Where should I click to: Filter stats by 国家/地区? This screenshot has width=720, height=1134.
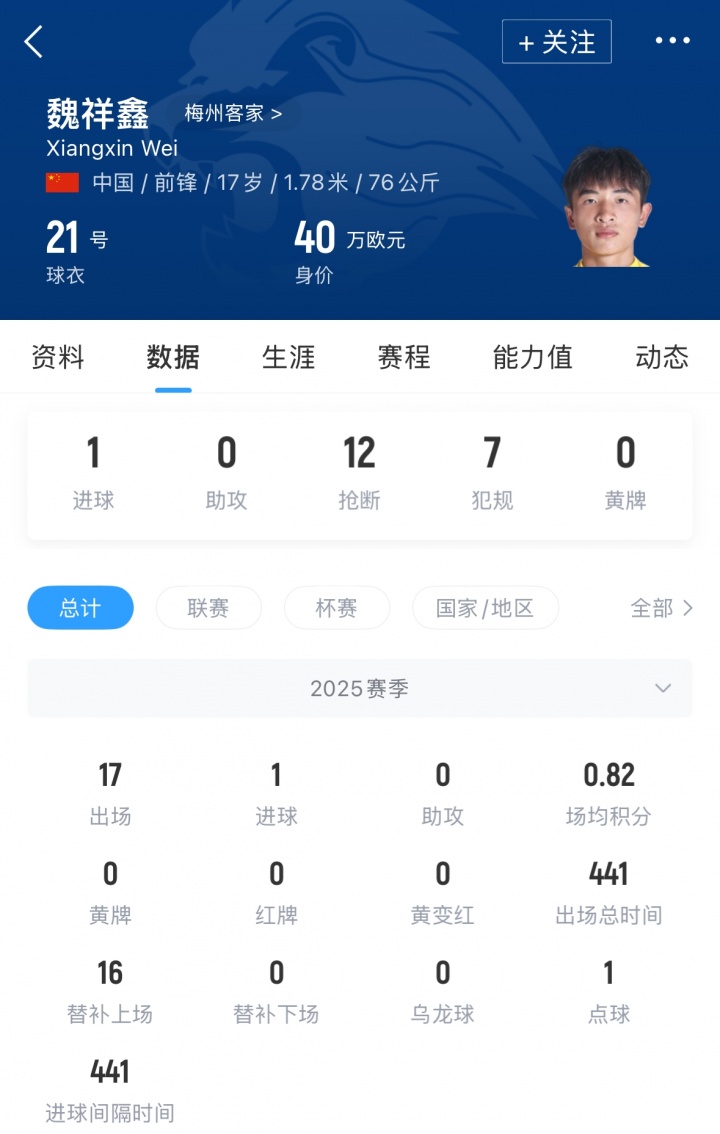click(x=485, y=608)
